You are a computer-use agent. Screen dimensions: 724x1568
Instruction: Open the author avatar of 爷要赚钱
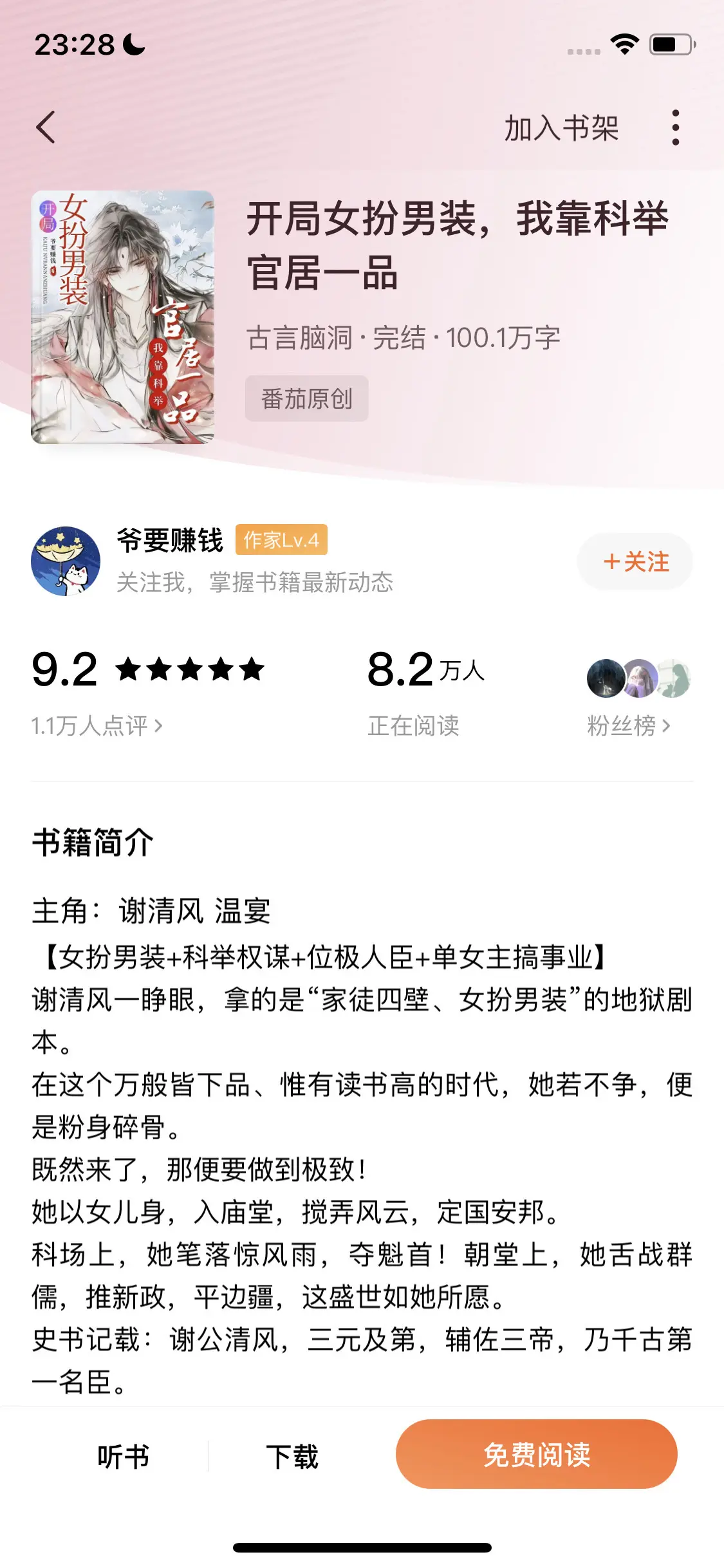[x=66, y=561]
